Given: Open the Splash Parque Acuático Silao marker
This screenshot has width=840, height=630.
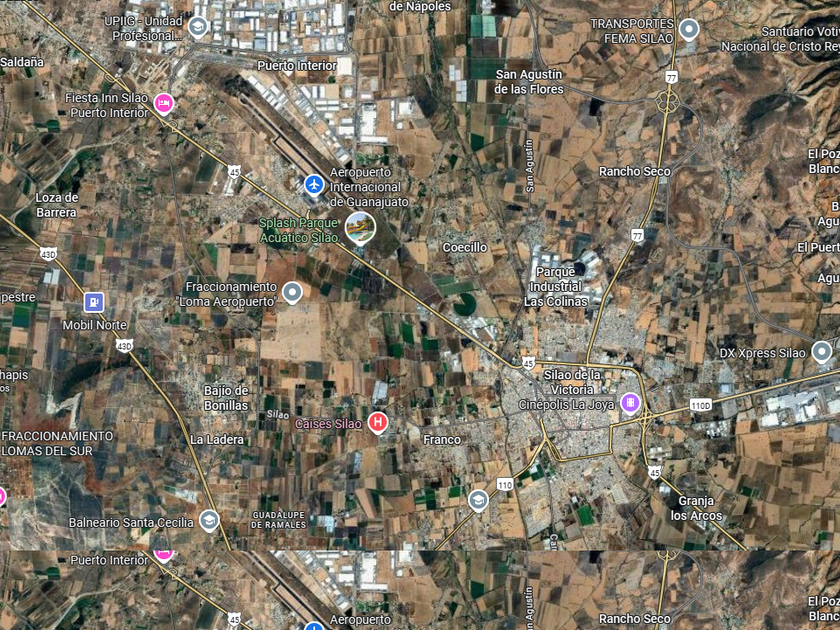Looking at the screenshot, I should pyautogui.click(x=360, y=228).
